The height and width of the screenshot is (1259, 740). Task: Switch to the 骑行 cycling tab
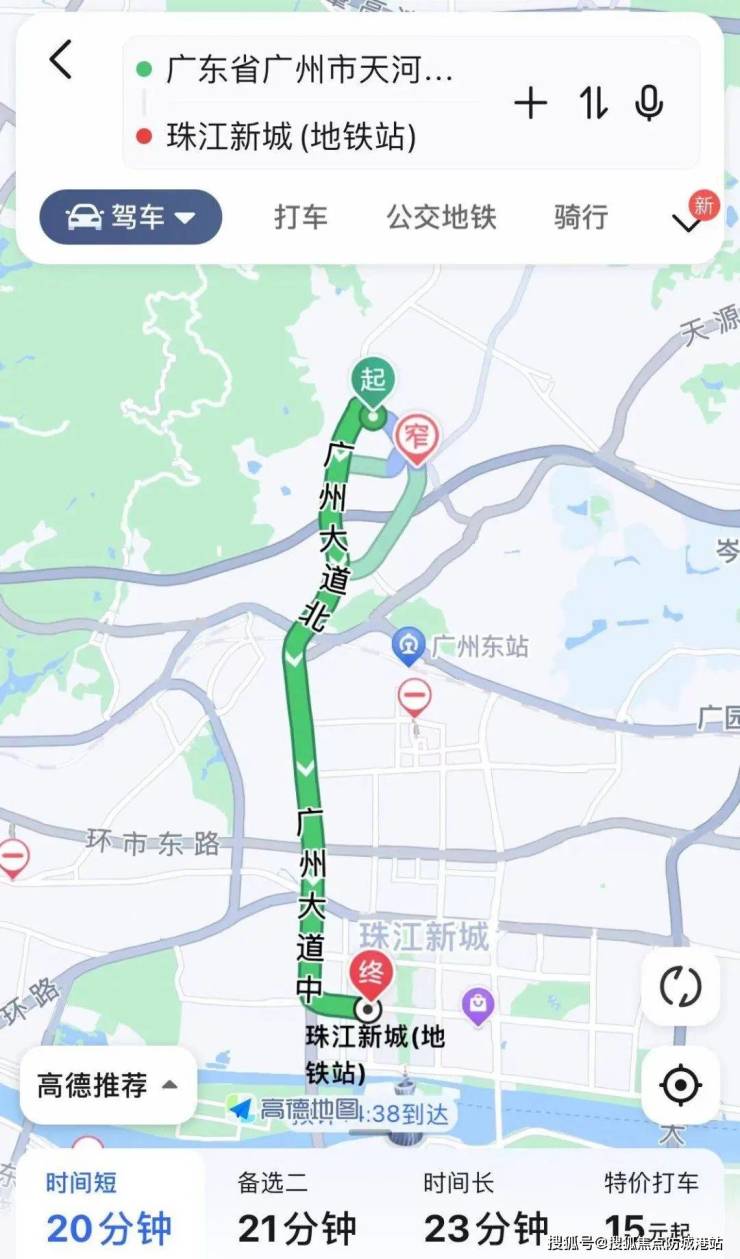(x=578, y=216)
